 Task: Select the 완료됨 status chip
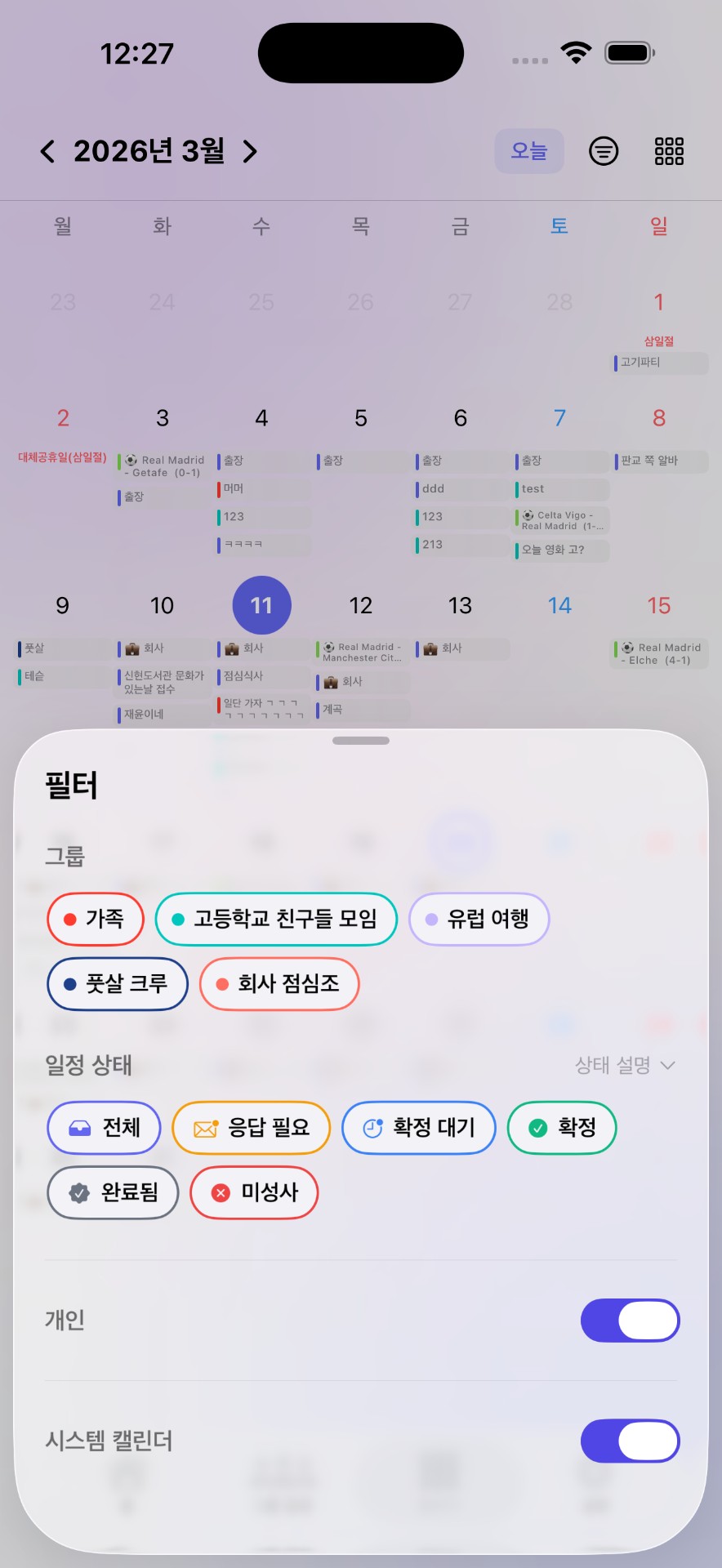[113, 1192]
